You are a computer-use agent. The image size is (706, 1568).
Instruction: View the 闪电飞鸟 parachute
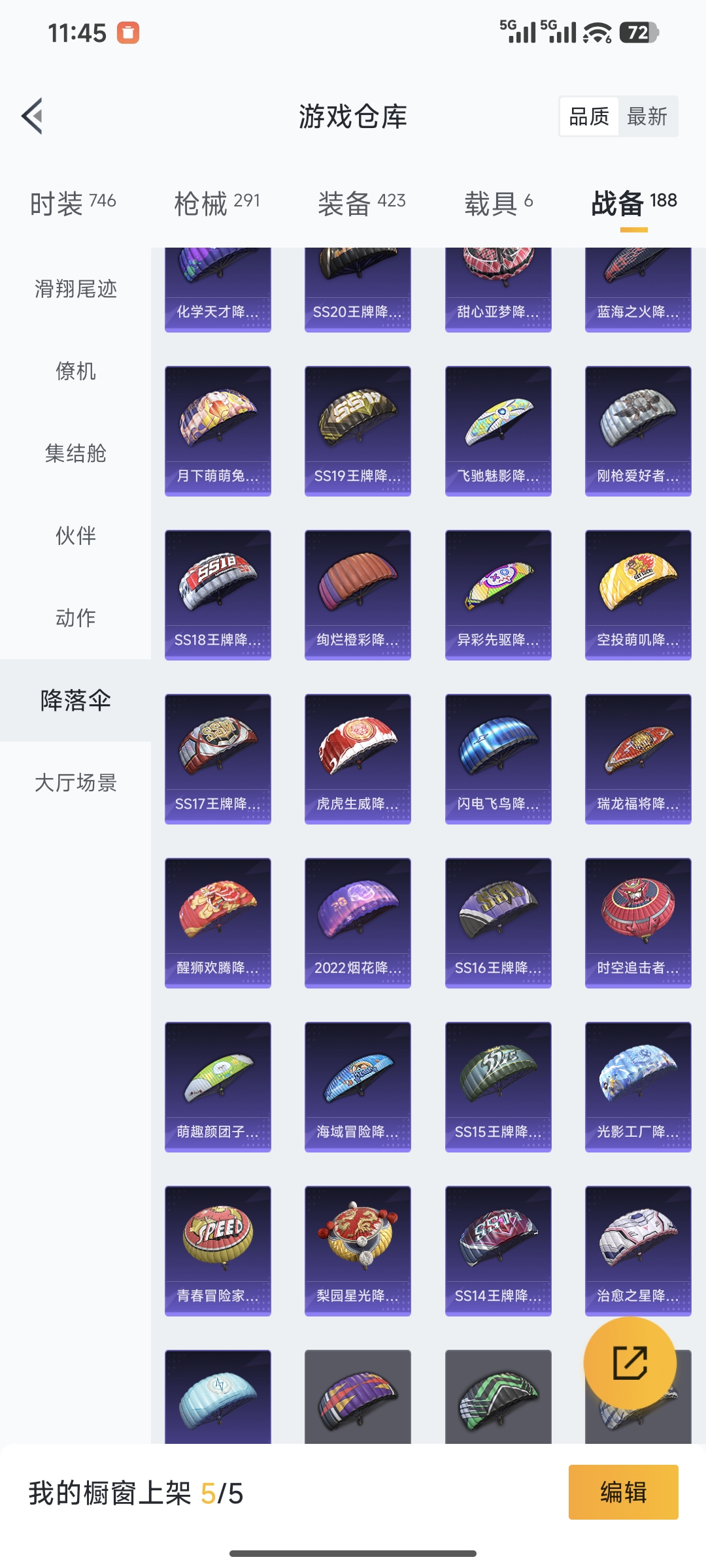tap(498, 759)
